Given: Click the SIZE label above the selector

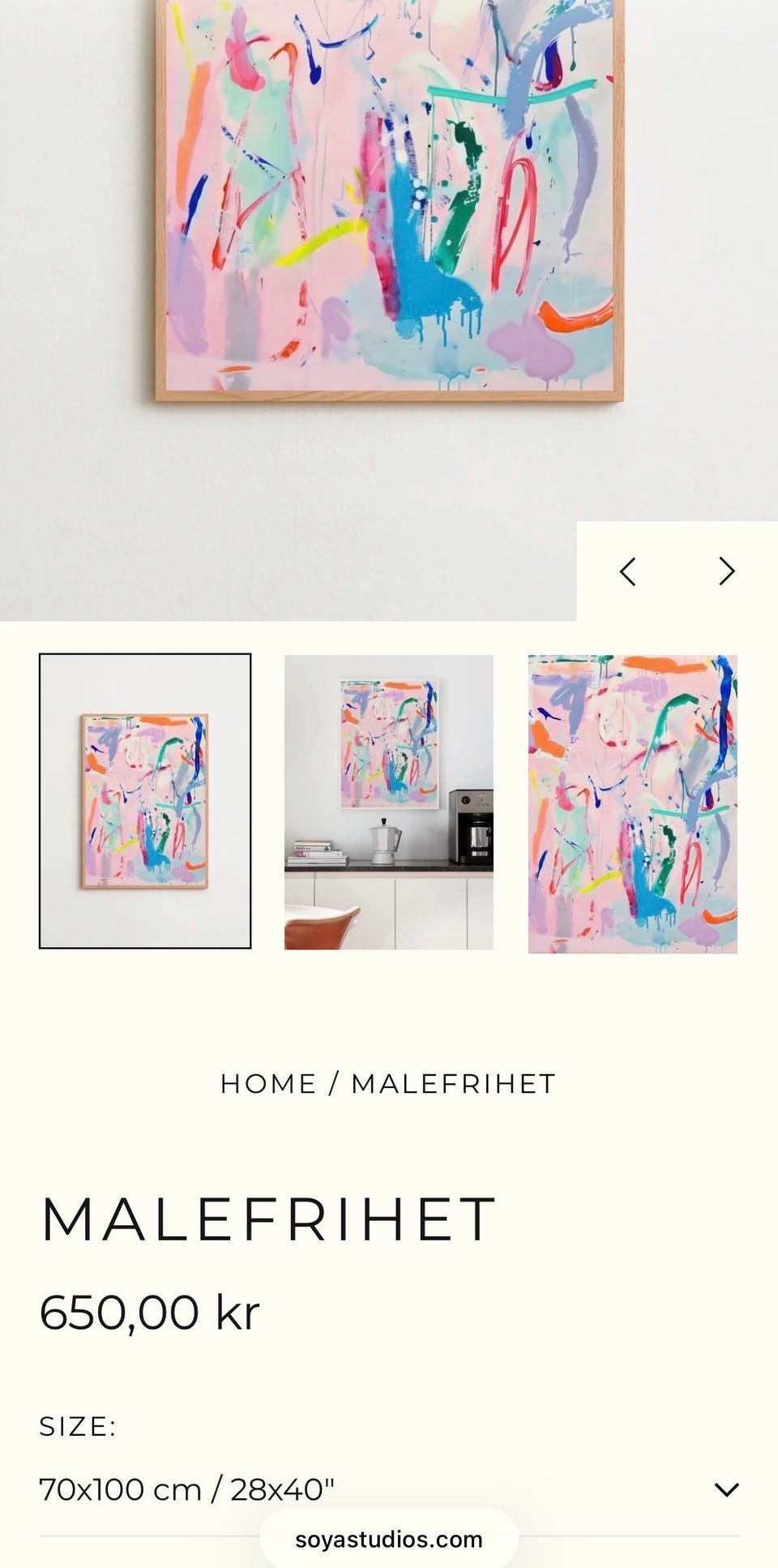Looking at the screenshot, I should click(x=79, y=1425).
